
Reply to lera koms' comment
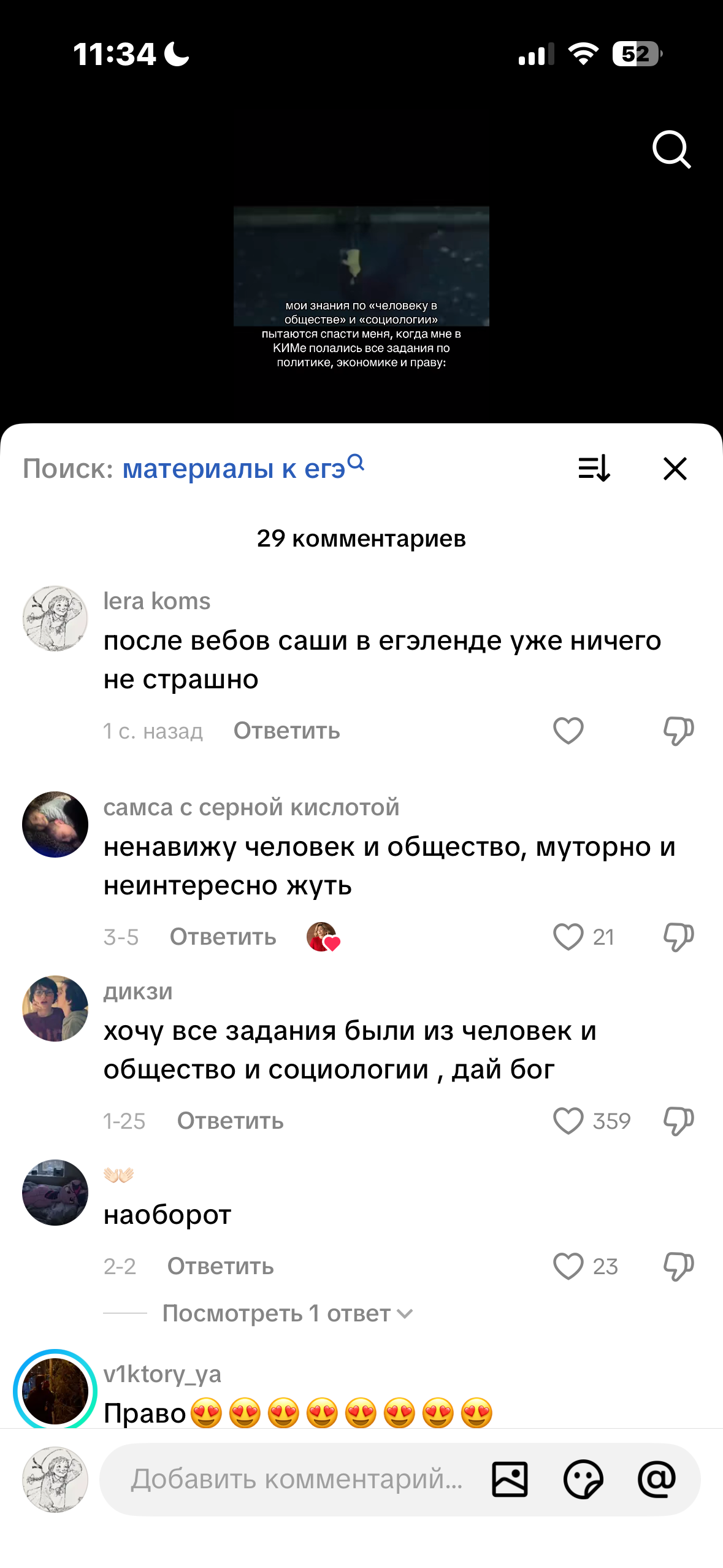286,731
